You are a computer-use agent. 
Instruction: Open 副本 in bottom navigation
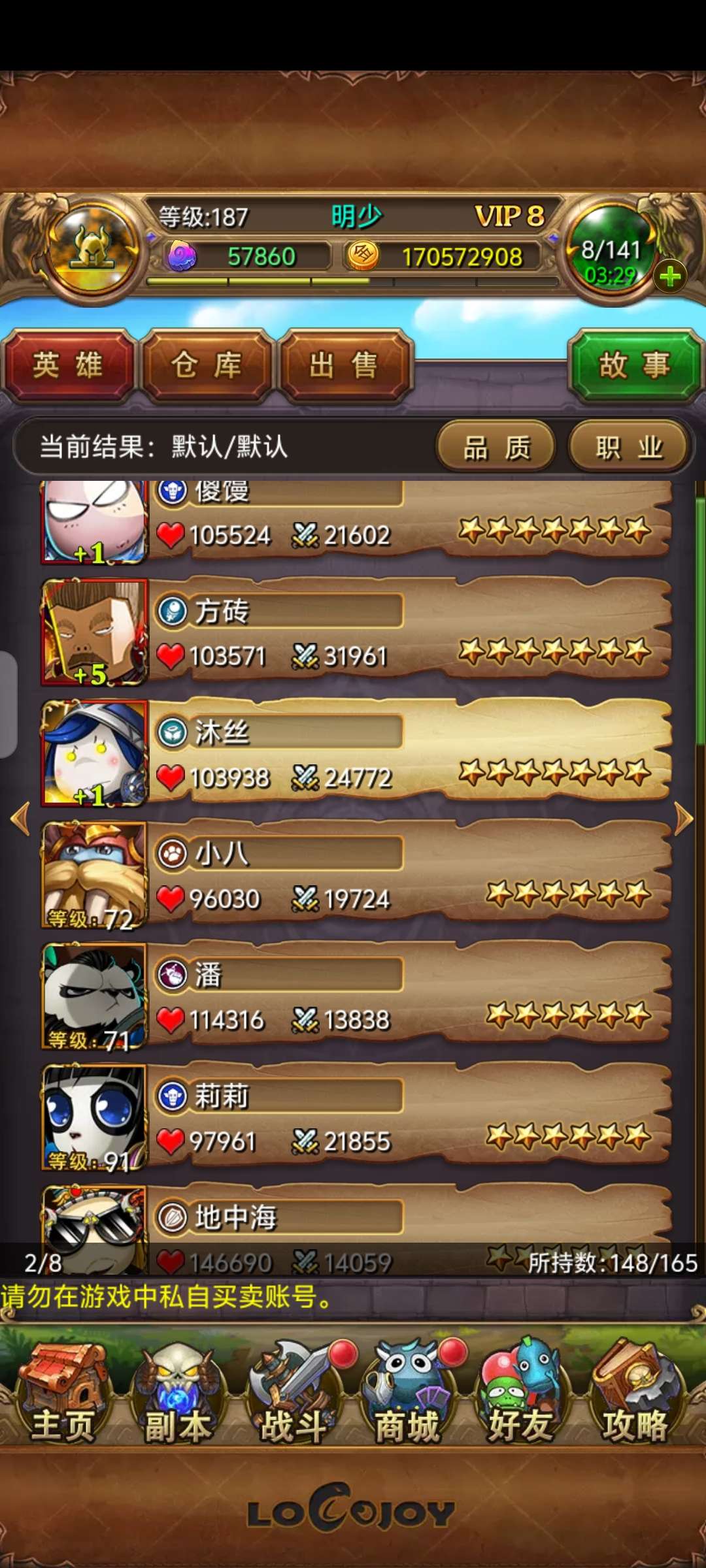[x=178, y=1392]
